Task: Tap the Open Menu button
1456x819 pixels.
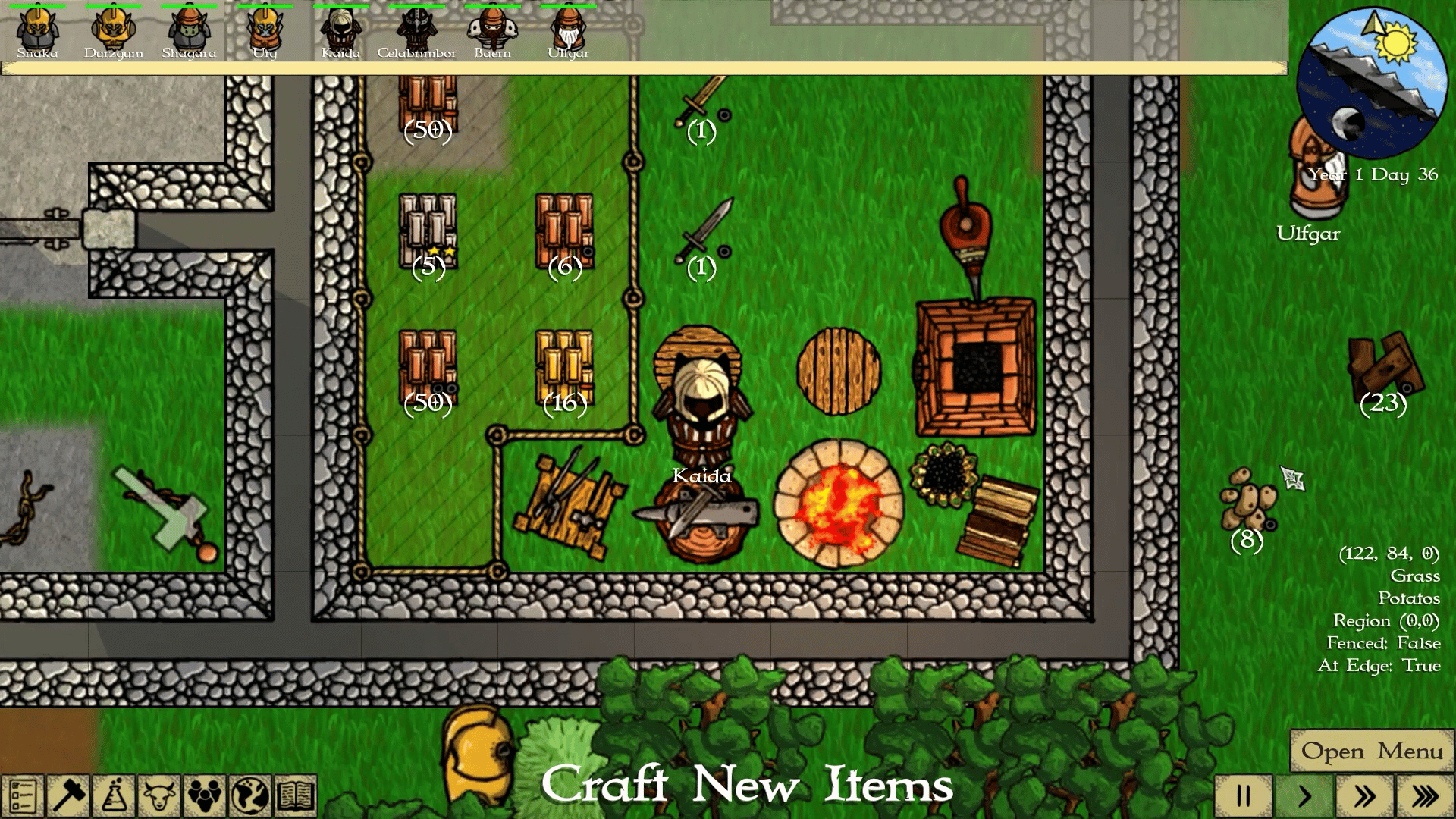Action: [1371, 751]
